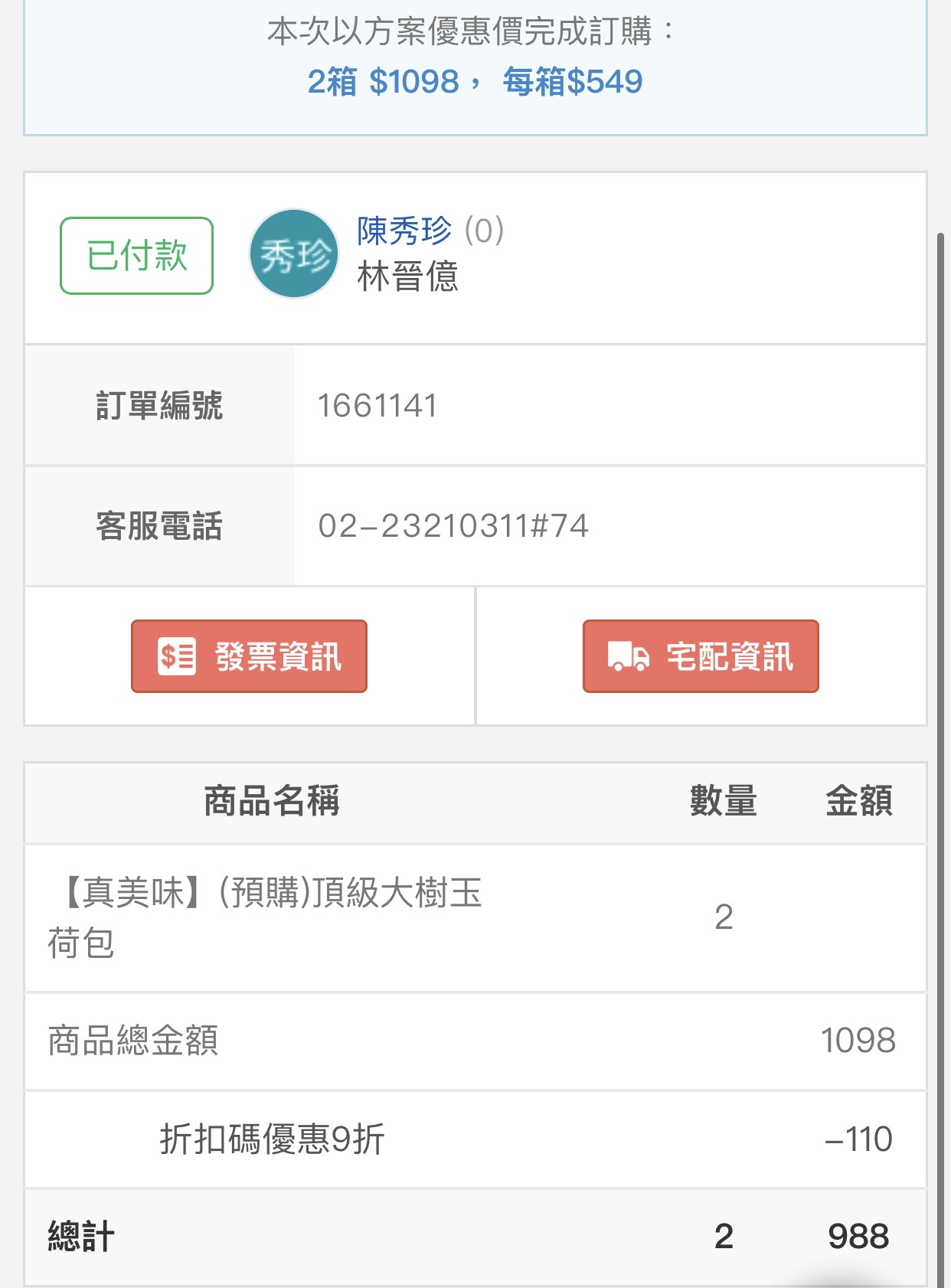The height and width of the screenshot is (1288, 951).
Task: Open 宅配資訊 delivery information
Action: (x=701, y=656)
